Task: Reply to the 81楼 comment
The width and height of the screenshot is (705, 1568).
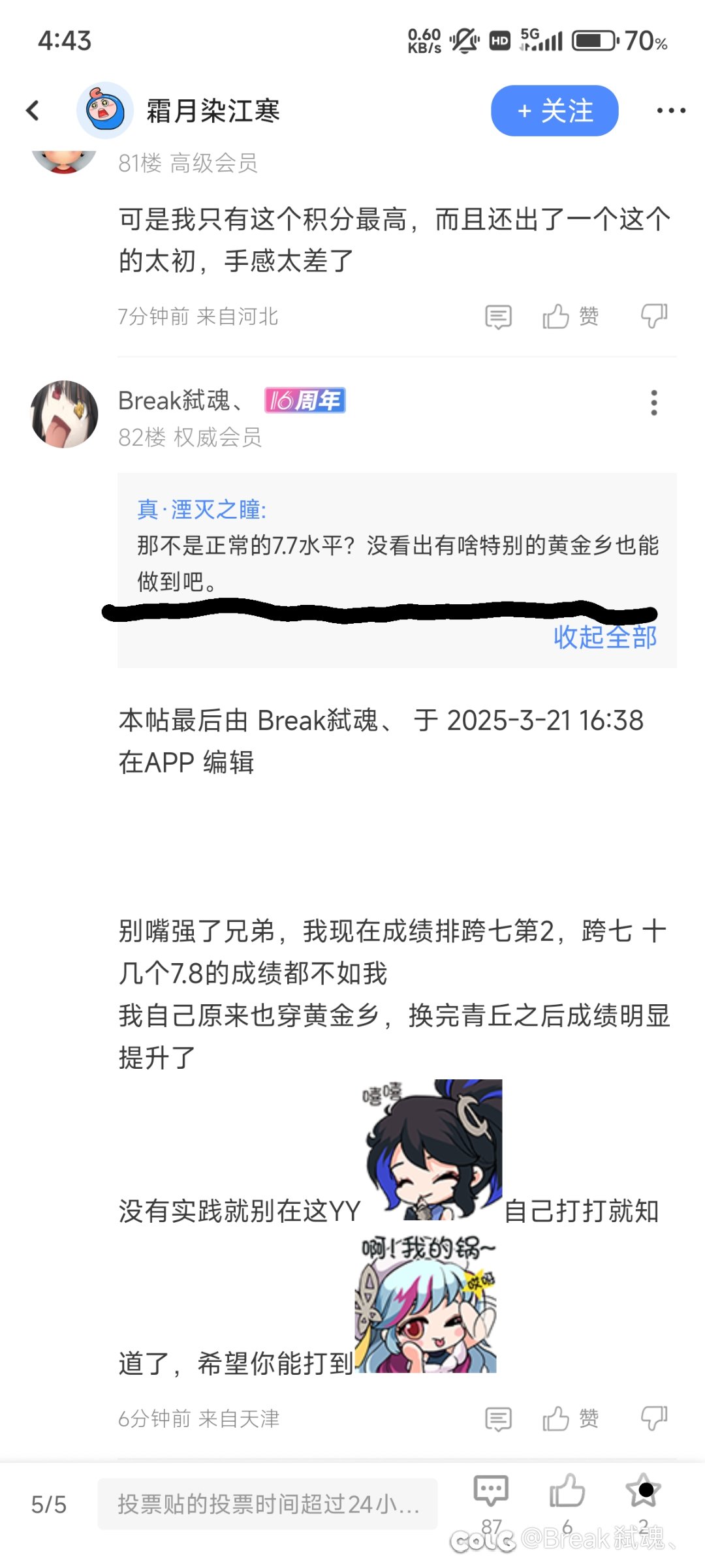Action: 498,317
